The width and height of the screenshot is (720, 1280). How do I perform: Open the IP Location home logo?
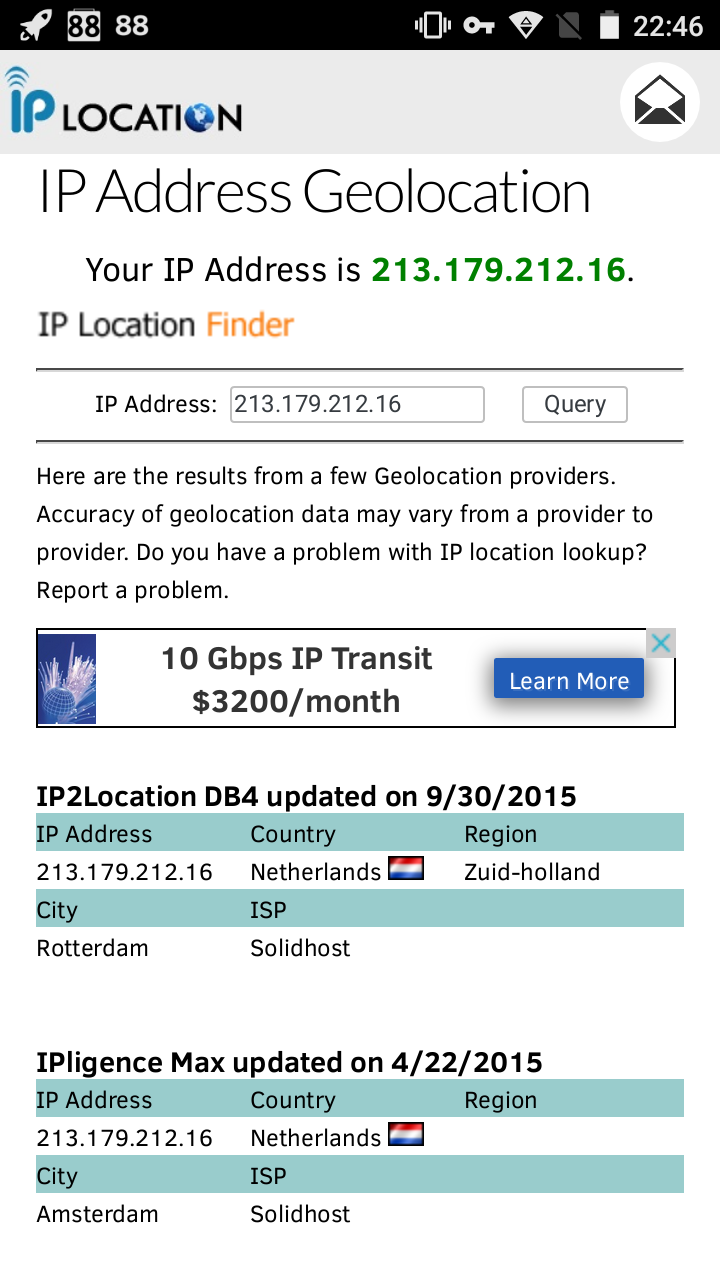coord(123,101)
